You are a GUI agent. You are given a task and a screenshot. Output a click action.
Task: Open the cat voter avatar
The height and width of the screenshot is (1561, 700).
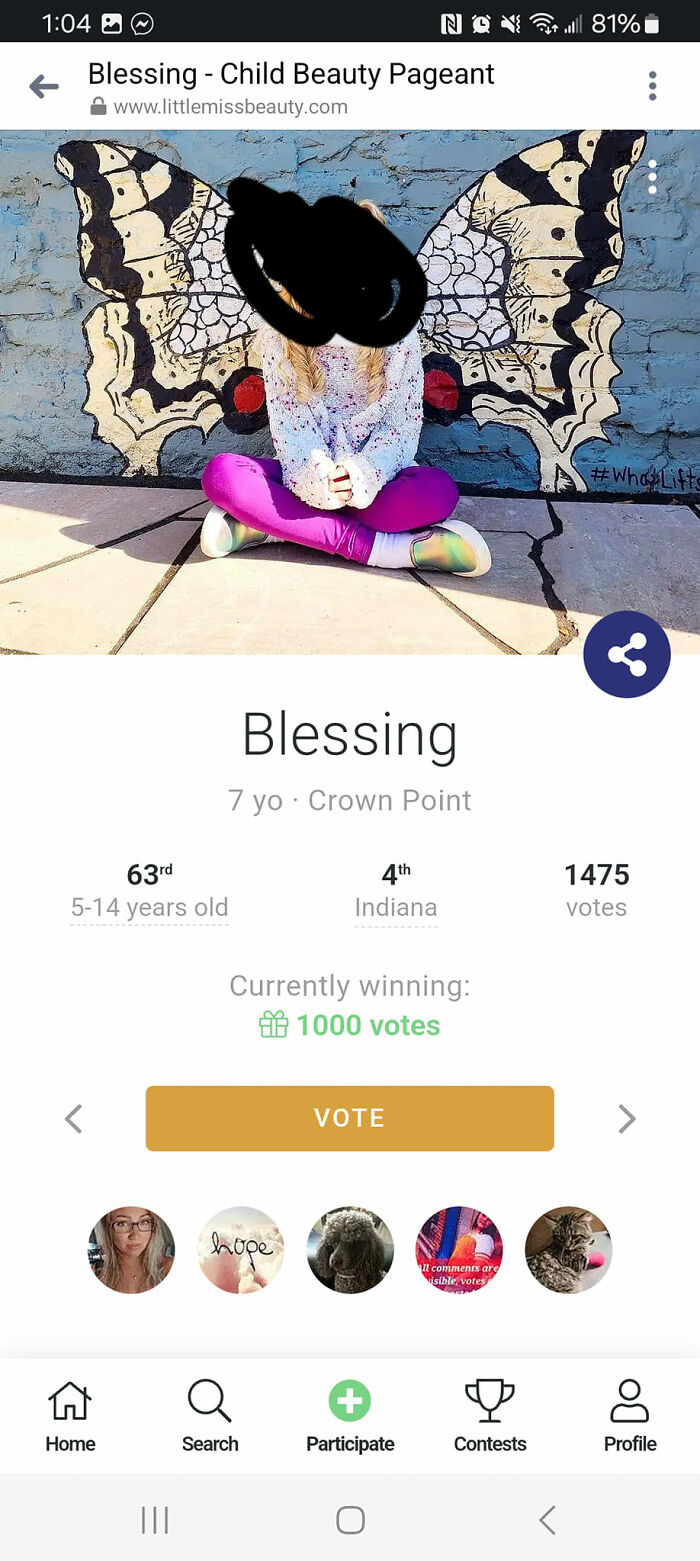pos(568,1250)
